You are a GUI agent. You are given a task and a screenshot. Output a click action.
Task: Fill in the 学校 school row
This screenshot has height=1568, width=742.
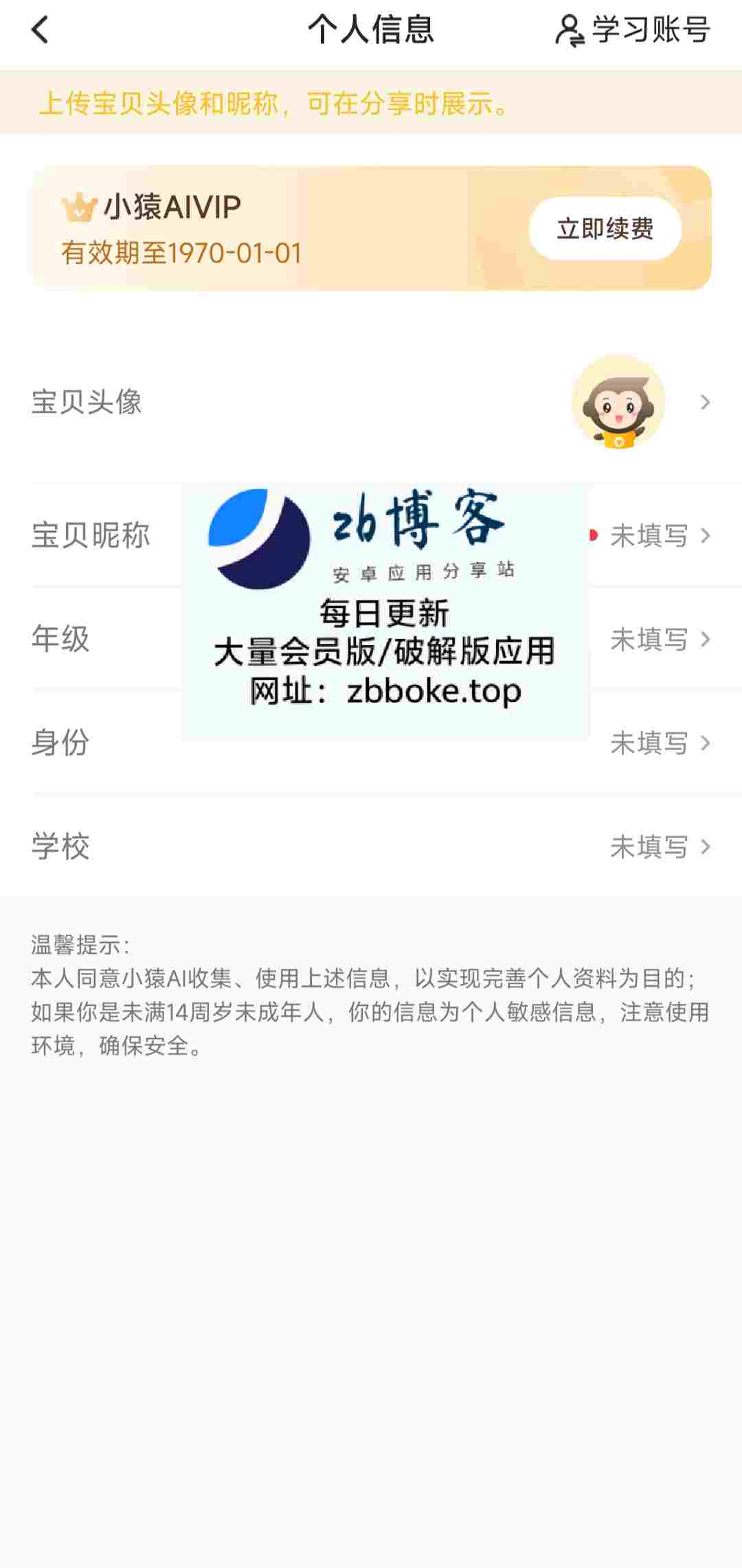pyautogui.click(x=371, y=847)
